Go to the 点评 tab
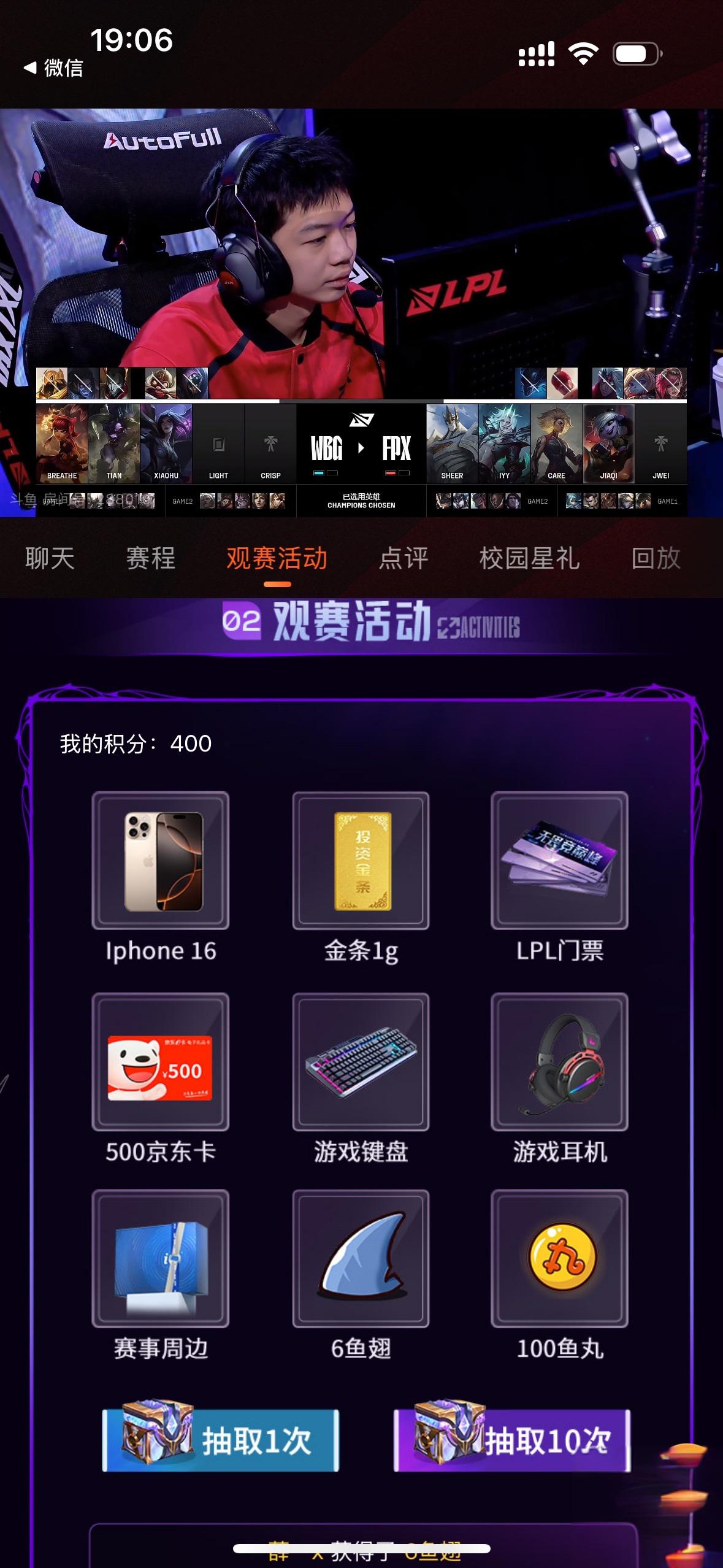This screenshot has width=723, height=1568. 403,558
